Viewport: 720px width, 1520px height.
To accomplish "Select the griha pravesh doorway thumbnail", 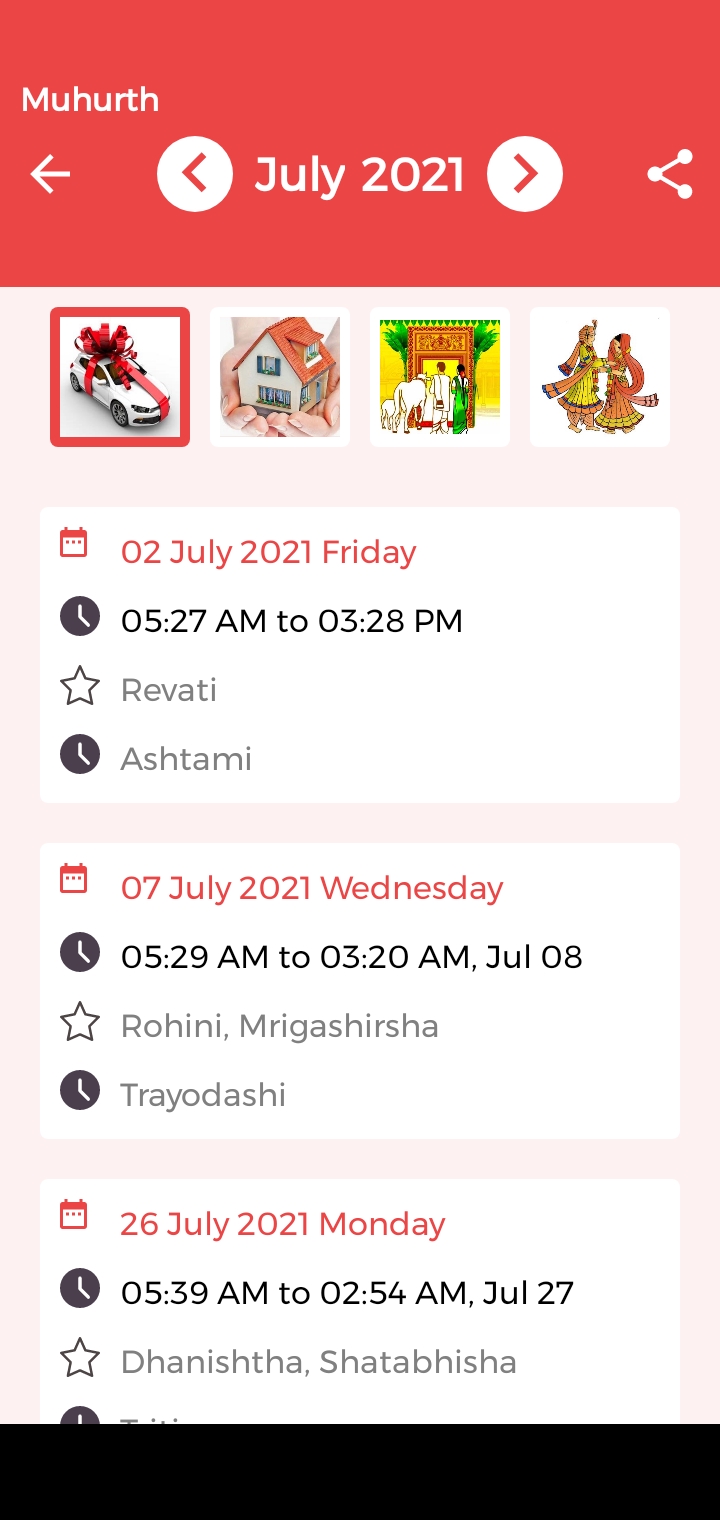I will 440,377.
